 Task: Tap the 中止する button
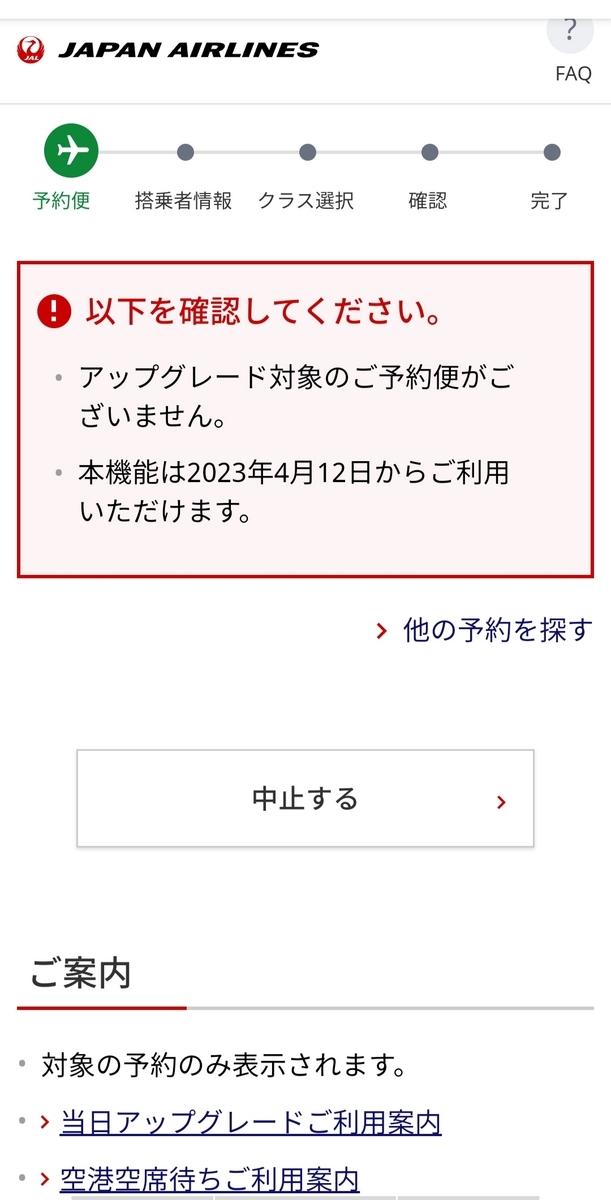click(x=305, y=798)
